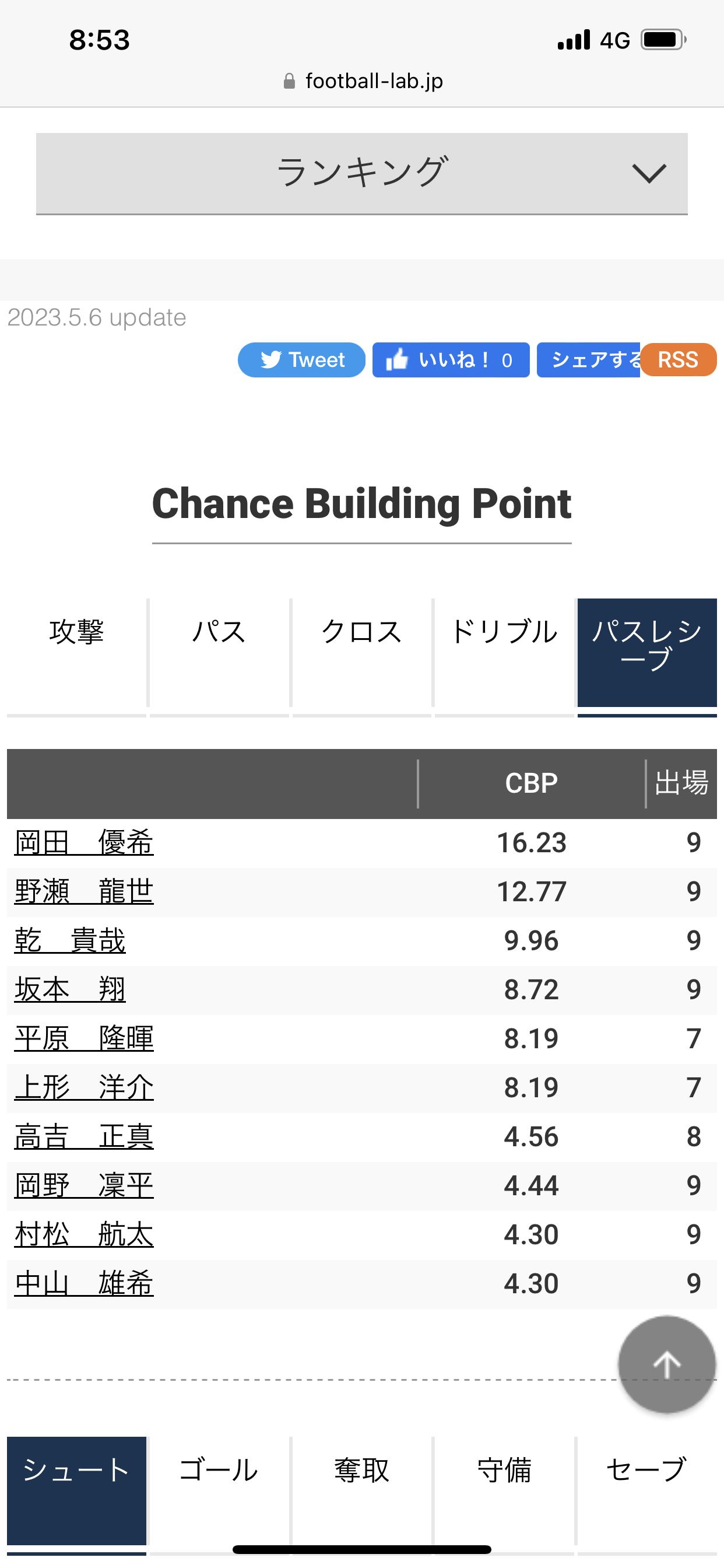724x1568 pixels.
Task: Open player 中山 雄希
Action: tap(84, 1283)
